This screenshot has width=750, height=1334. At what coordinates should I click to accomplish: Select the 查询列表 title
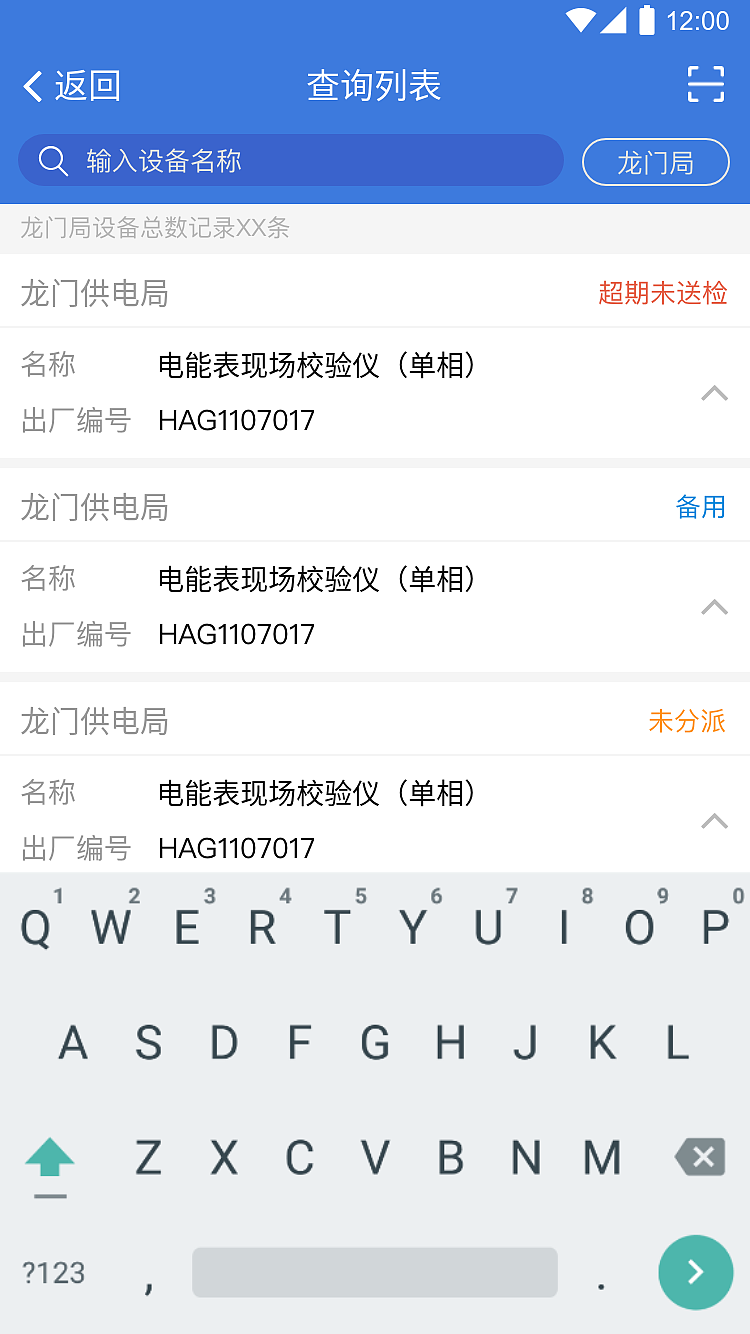point(374,86)
